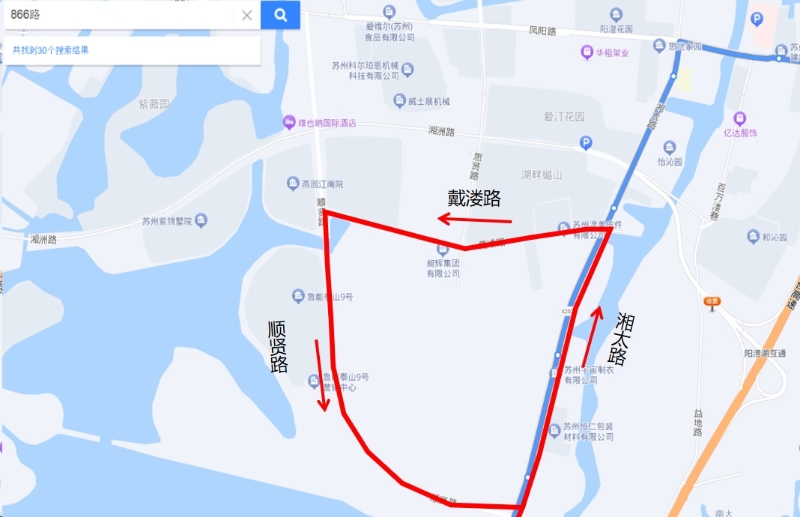800x517 pixels.
Task: Clear the search text with the X
Action: [247, 15]
